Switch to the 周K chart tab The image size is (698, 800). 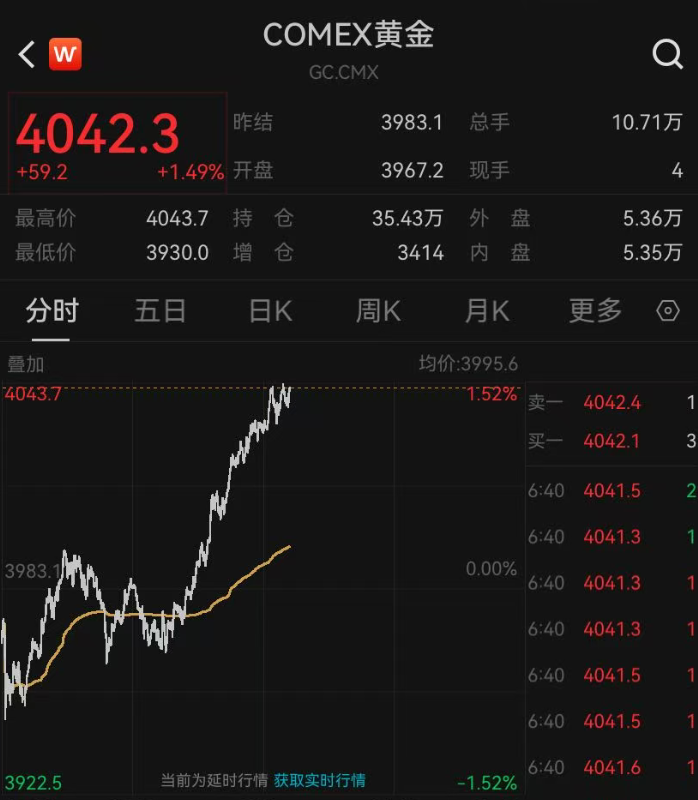click(x=378, y=311)
